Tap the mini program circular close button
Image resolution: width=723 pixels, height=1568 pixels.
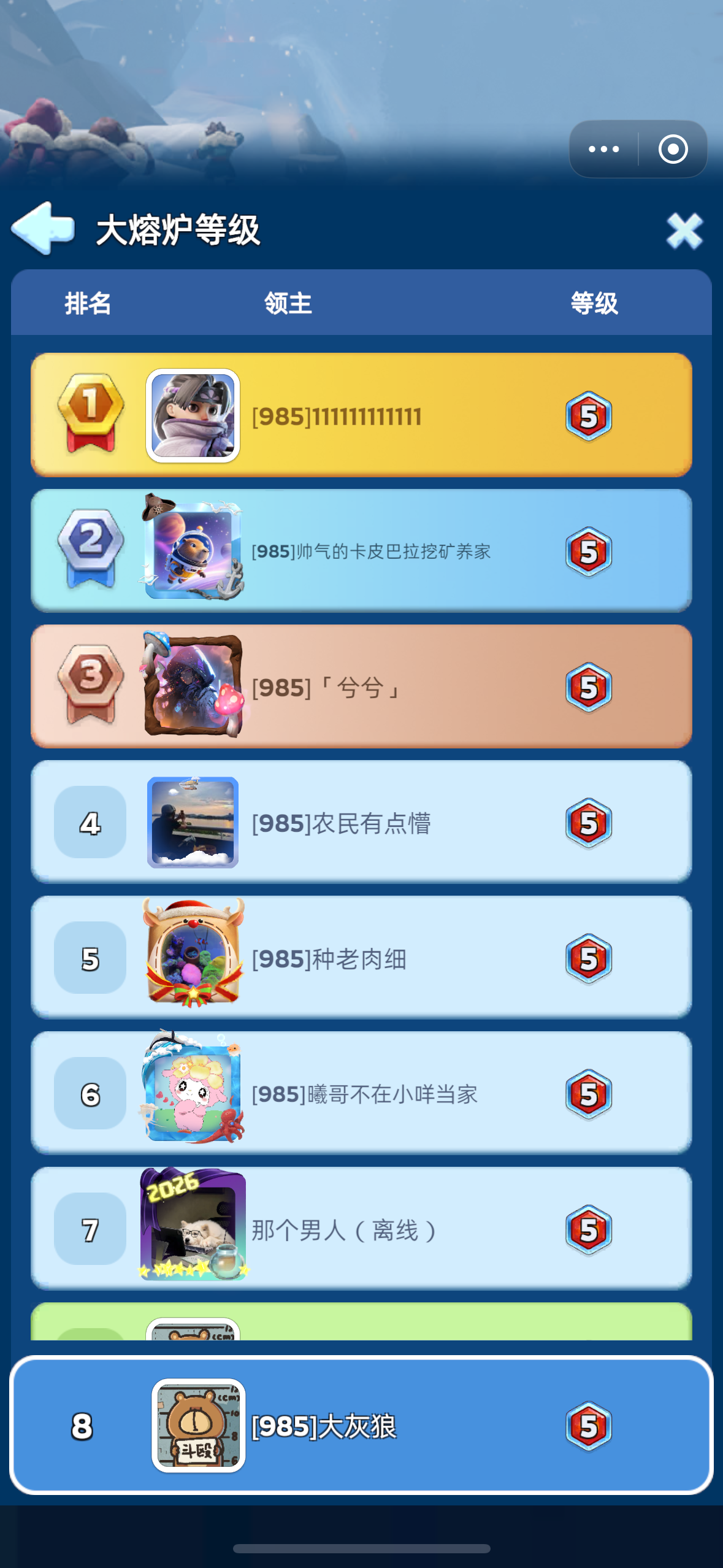tap(673, 149)
